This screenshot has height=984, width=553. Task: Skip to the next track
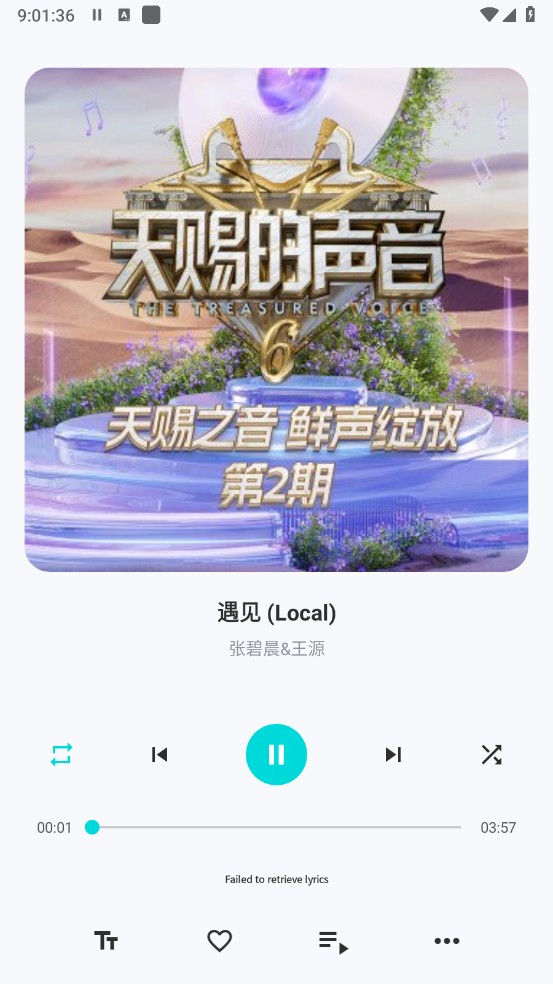tap(393, 754)
